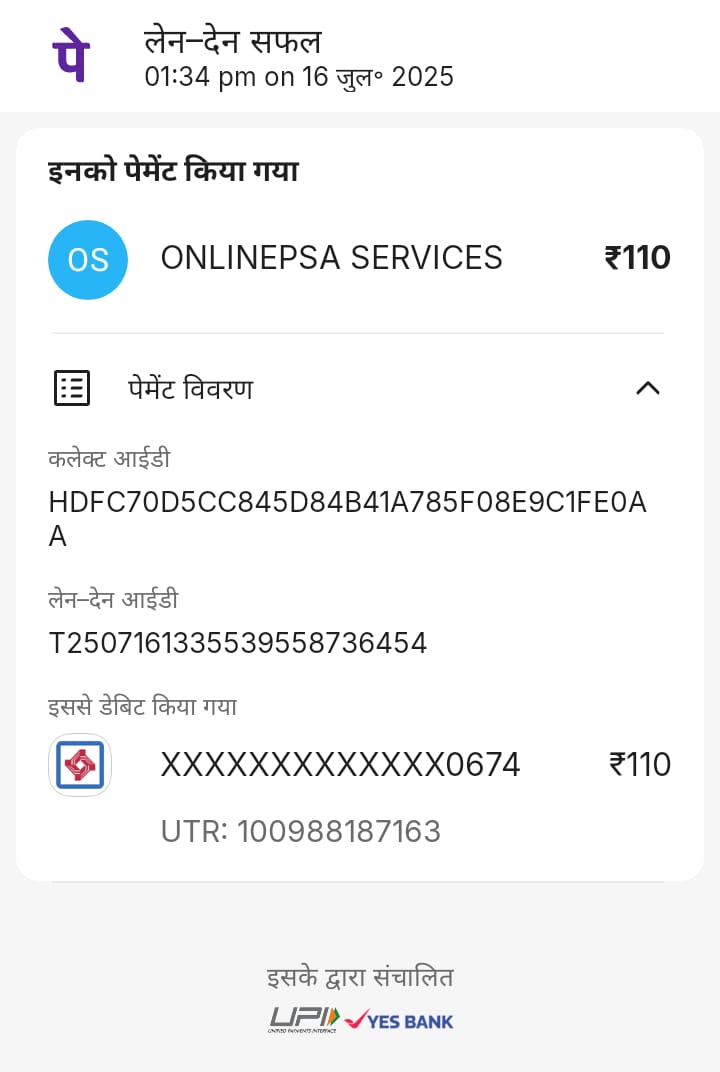This screenshot has width=720, height=1072.
Task: Collapse the पेमेंट विवरण section
Action: point(647,388)
